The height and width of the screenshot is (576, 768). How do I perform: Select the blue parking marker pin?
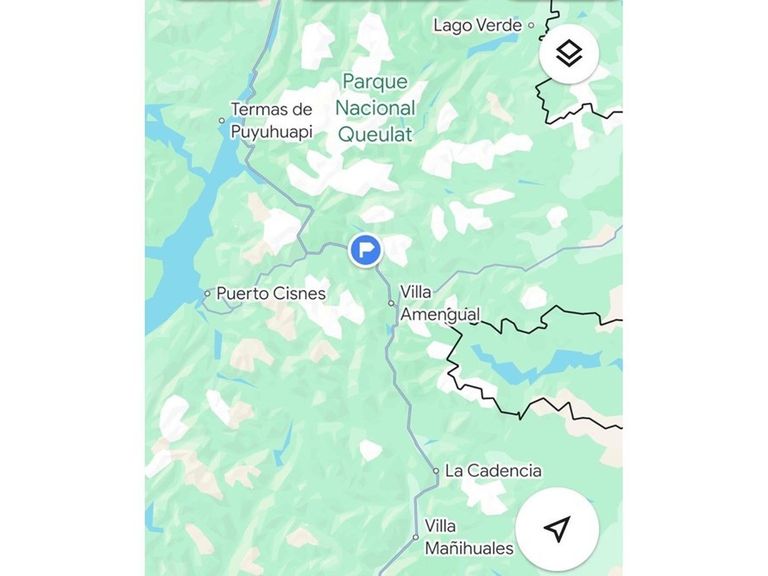point(365,250)
